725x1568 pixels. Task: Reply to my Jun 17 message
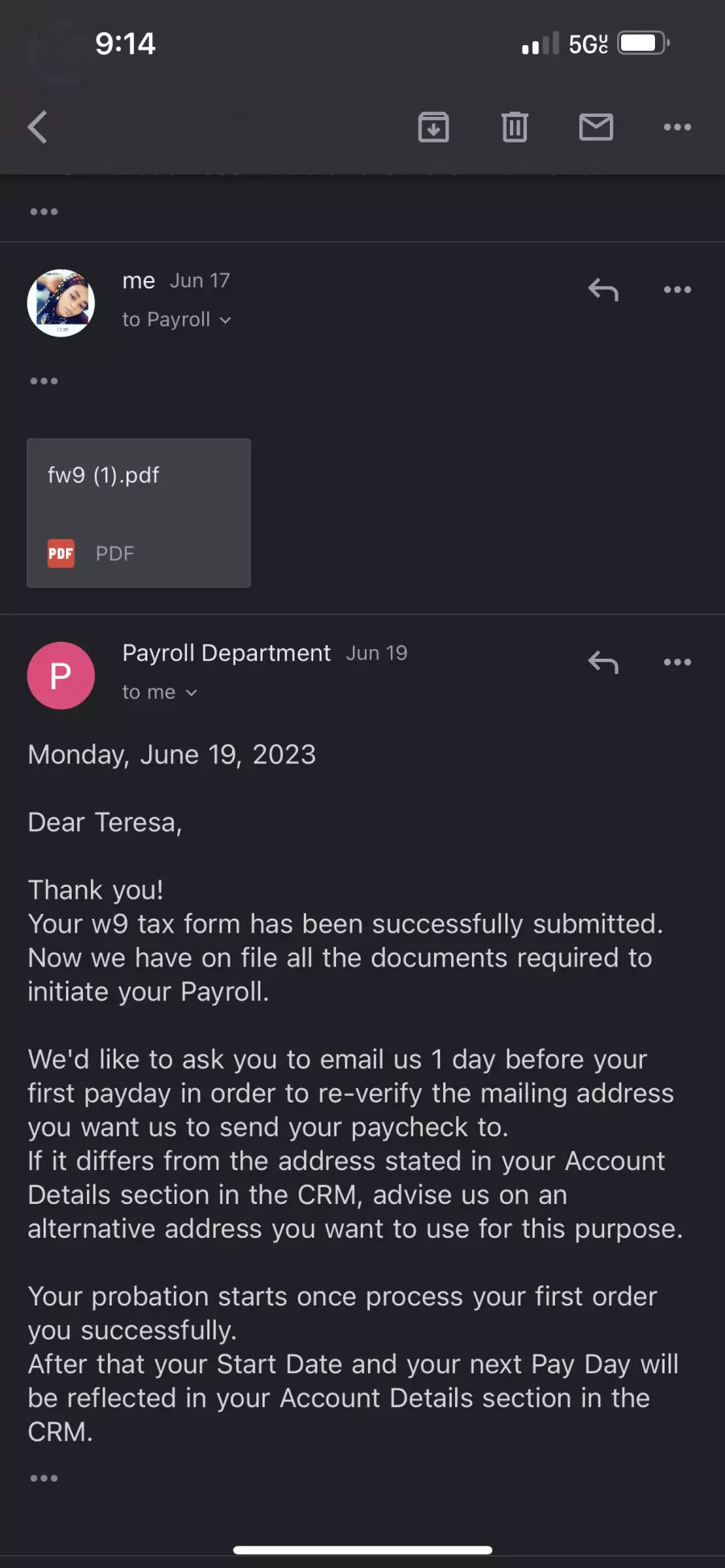pos(603,290)
